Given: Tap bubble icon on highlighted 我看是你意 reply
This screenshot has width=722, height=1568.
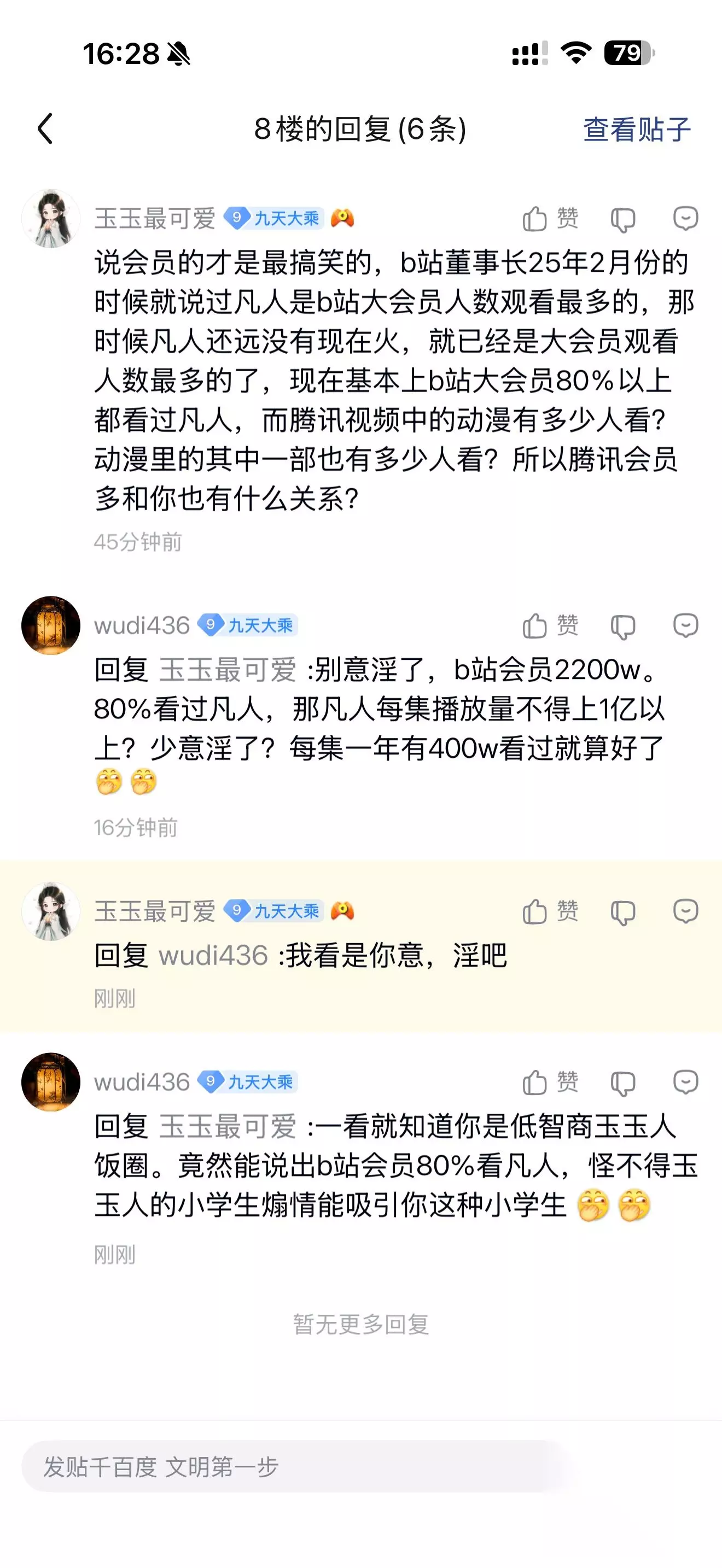Looking at the screenshot, I should pos(685,912).
